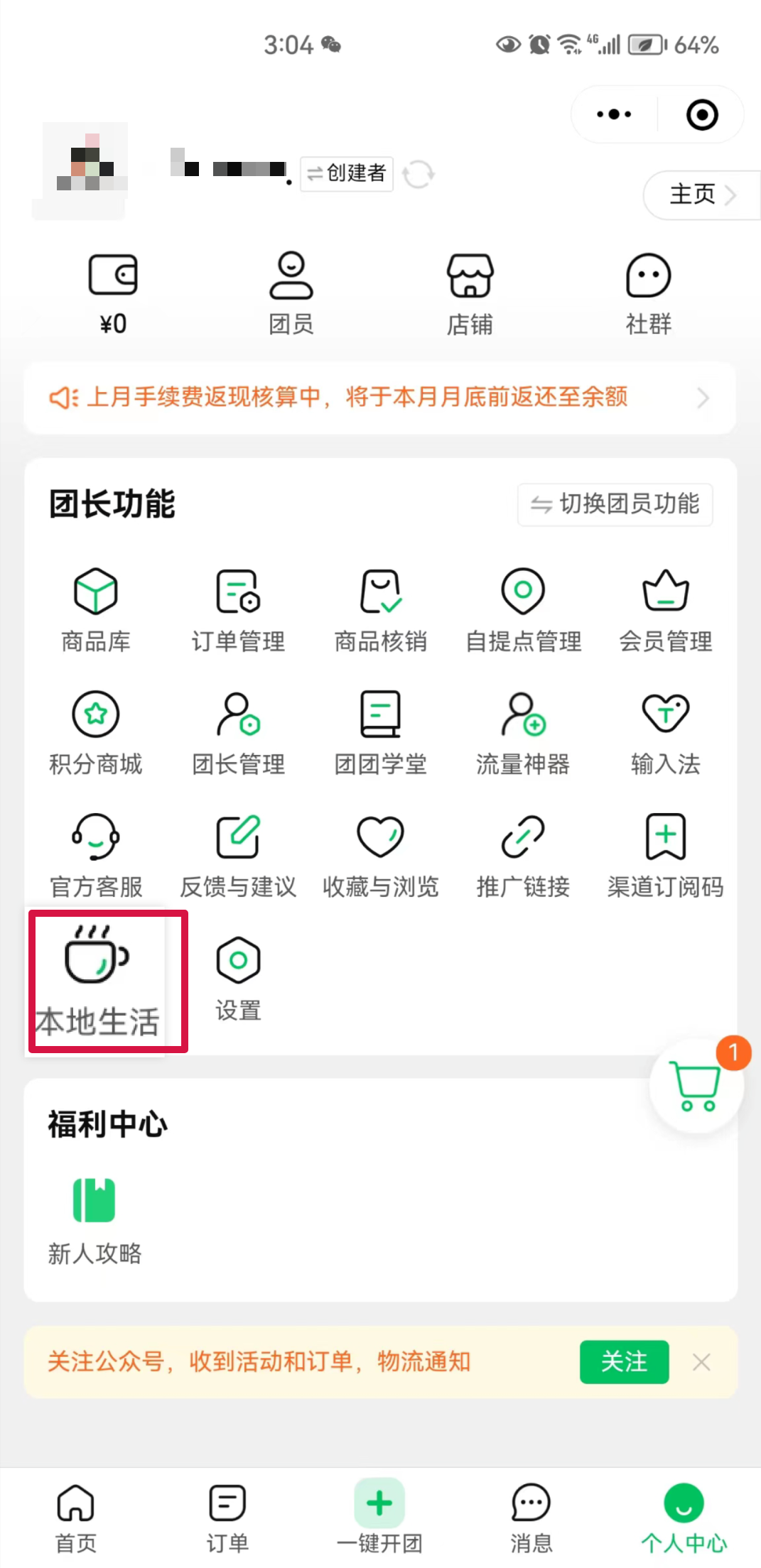The width and height of the screenshot is (761, 1568).
Task: Open 本地生活 local life
Action: (x=98, y=980)
